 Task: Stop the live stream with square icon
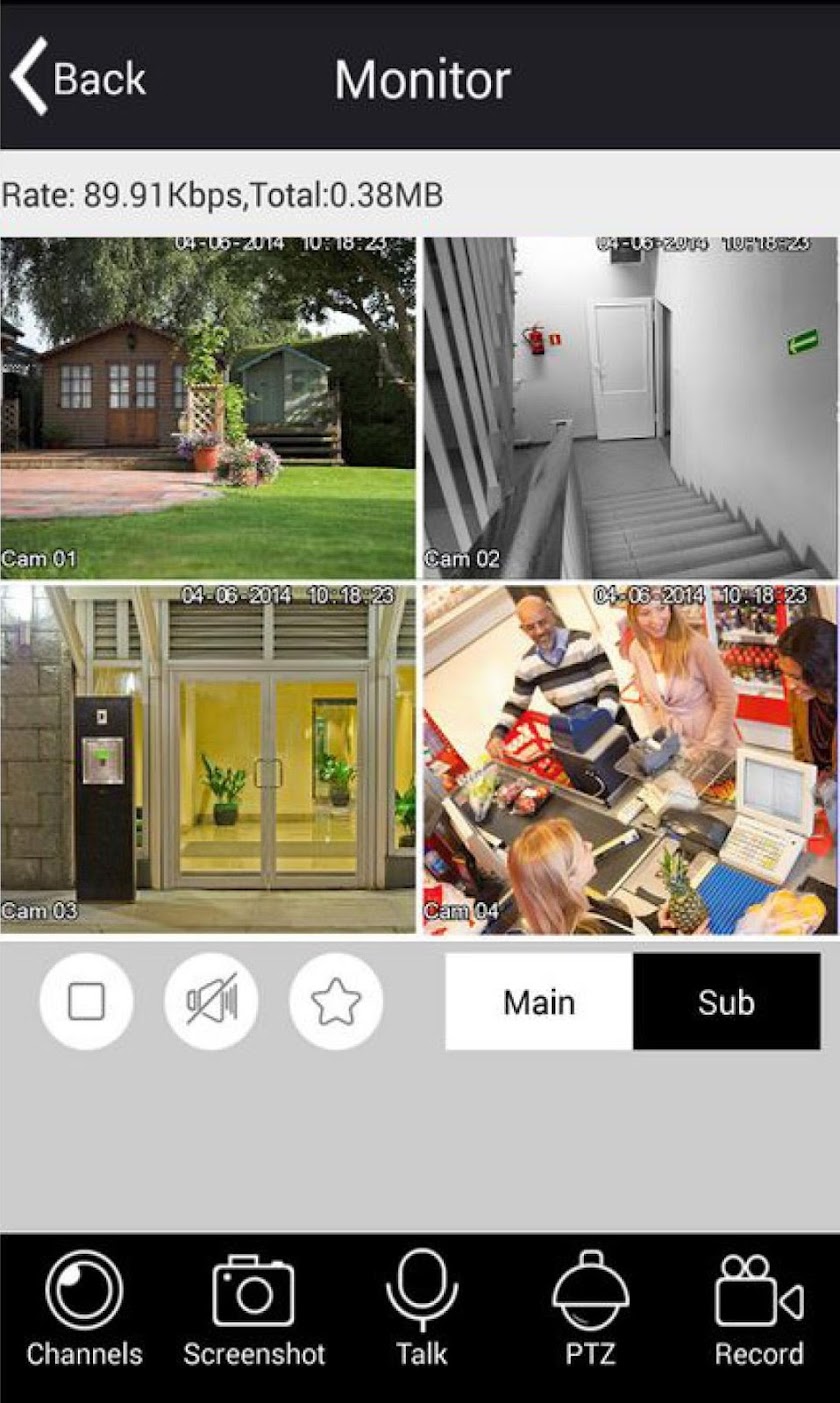point(86,1001)
